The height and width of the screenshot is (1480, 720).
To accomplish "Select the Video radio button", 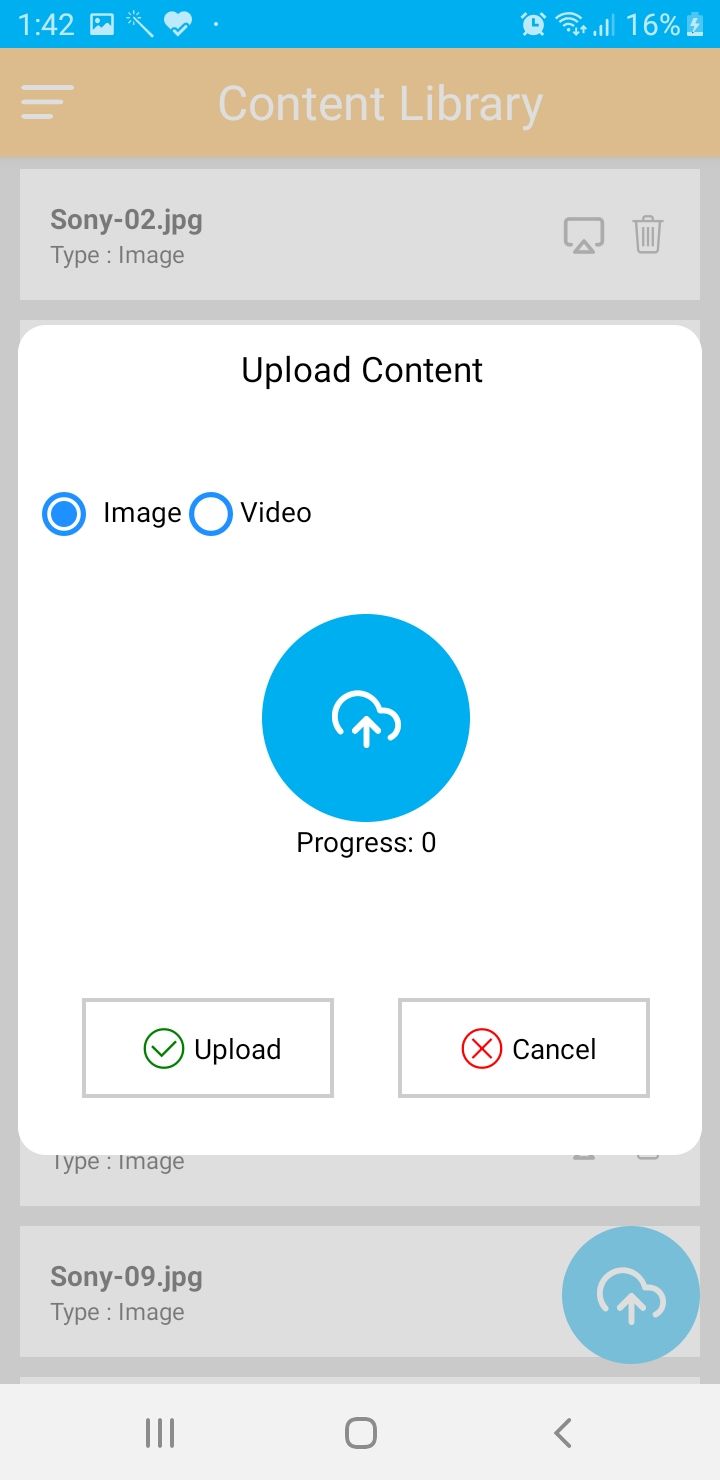I will pos(211,514).
